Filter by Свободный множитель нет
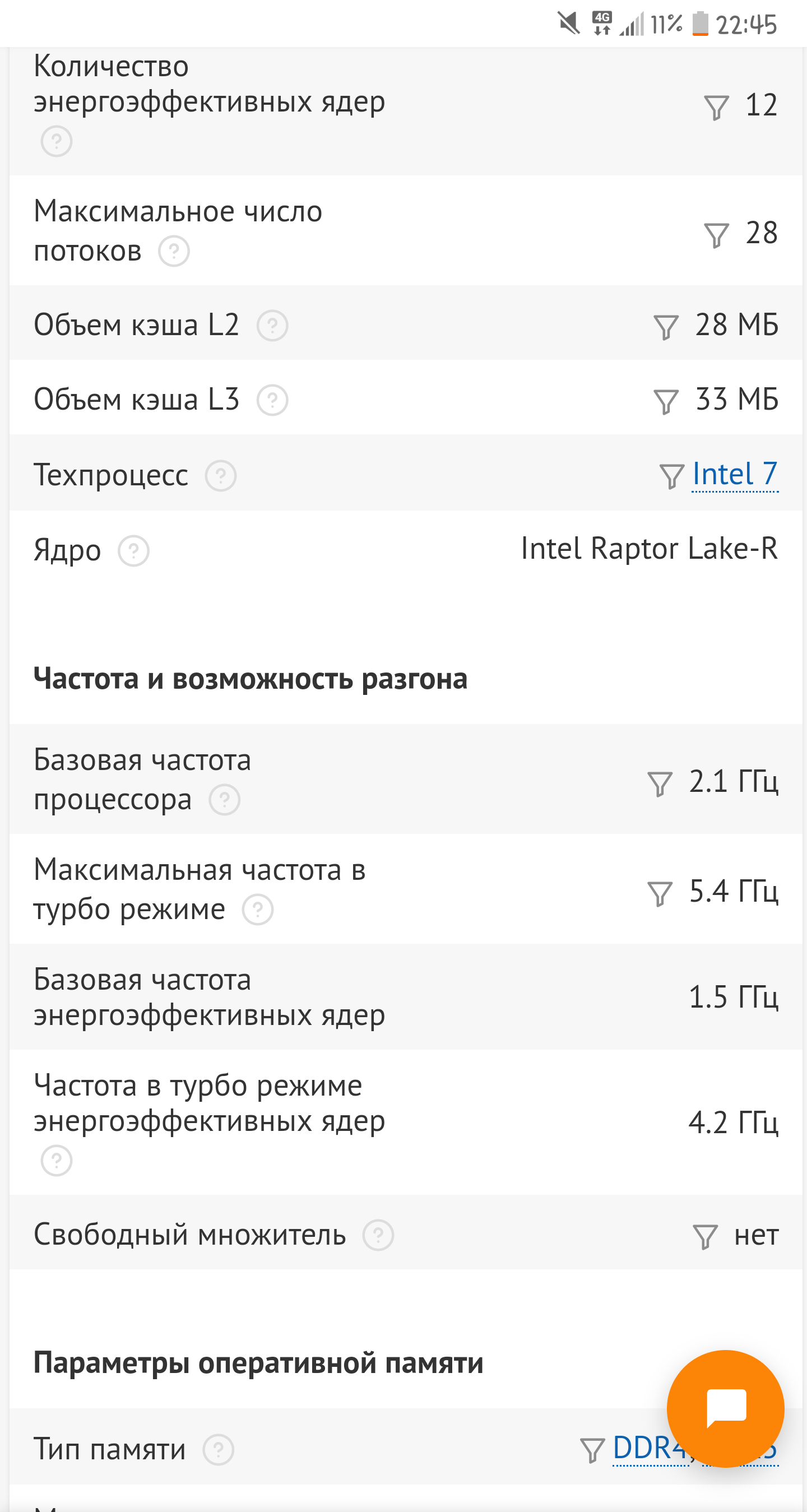Image resolution: width=807 pixels, height=1512 pixels. [705, 1237]
